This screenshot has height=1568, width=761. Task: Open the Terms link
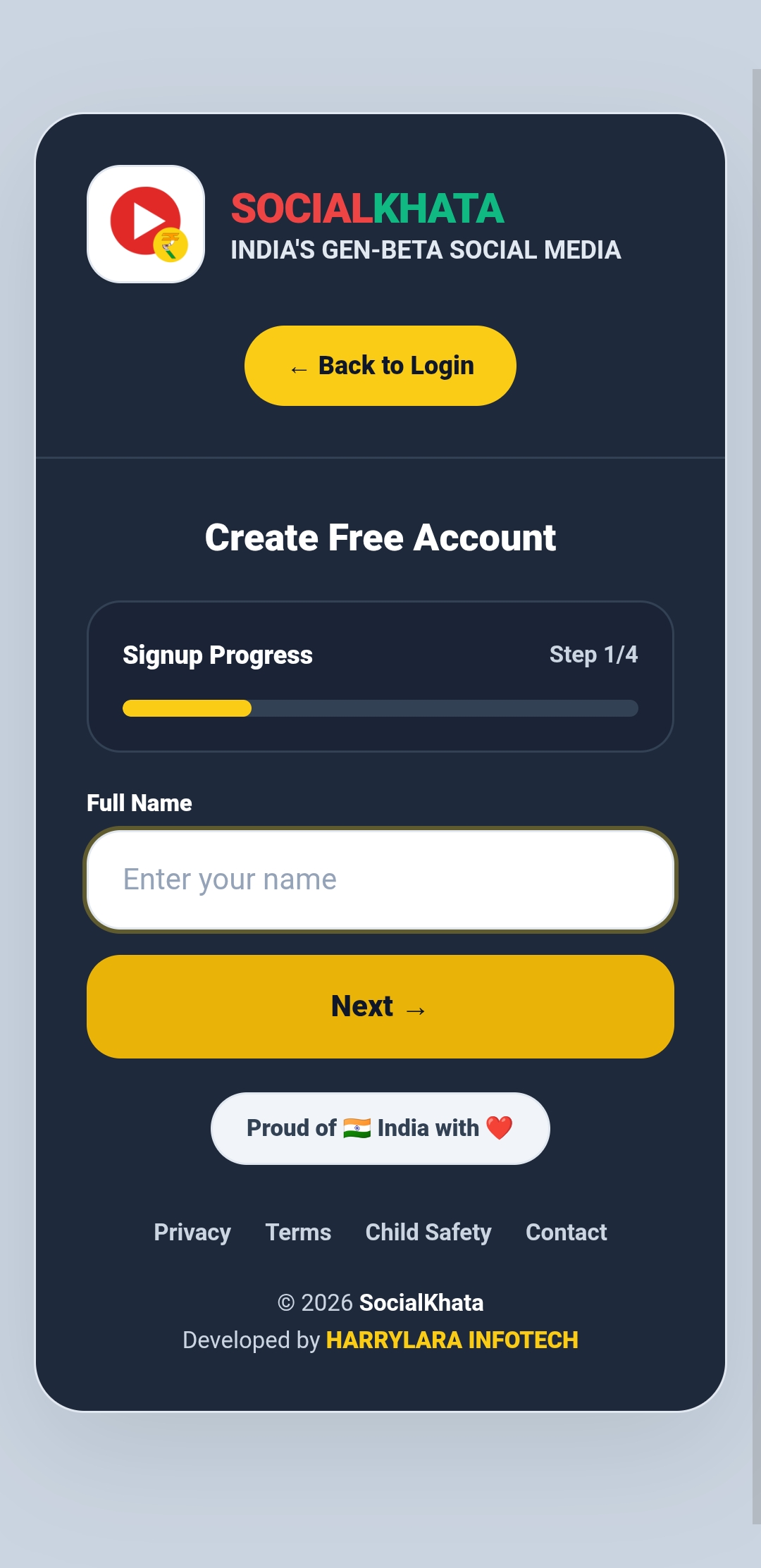pos(298,1232)
